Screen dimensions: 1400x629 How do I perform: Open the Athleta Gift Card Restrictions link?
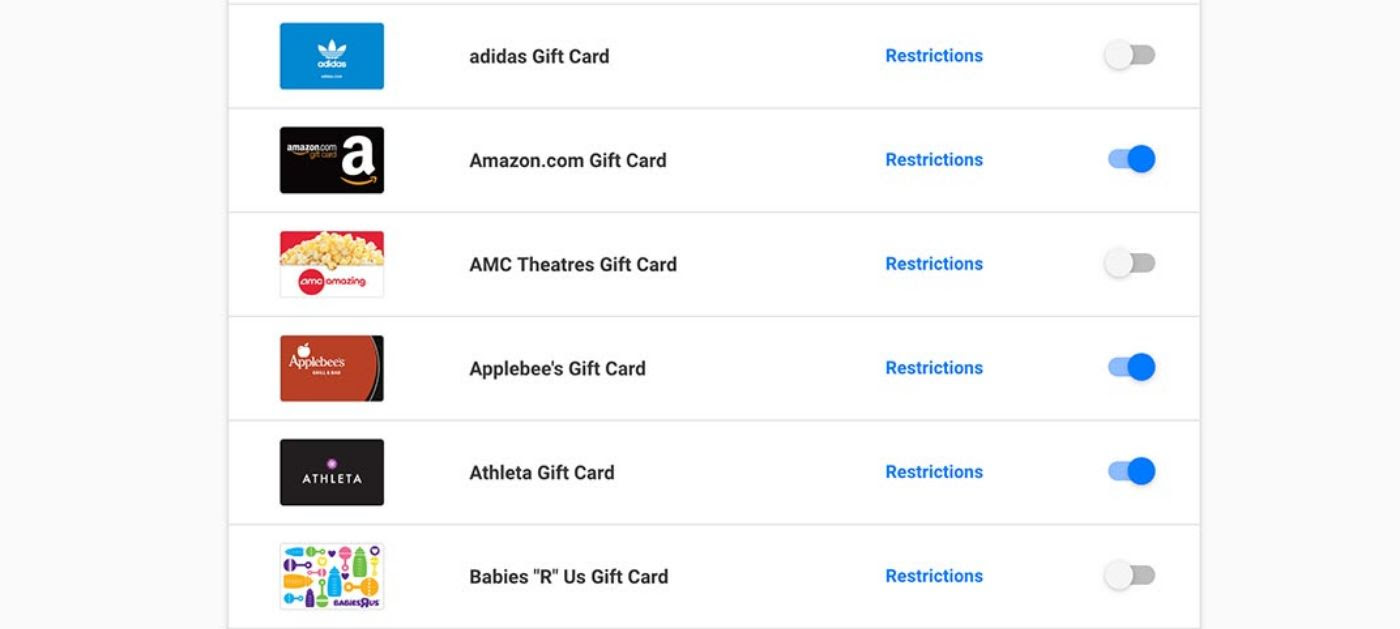pos(934,472)
